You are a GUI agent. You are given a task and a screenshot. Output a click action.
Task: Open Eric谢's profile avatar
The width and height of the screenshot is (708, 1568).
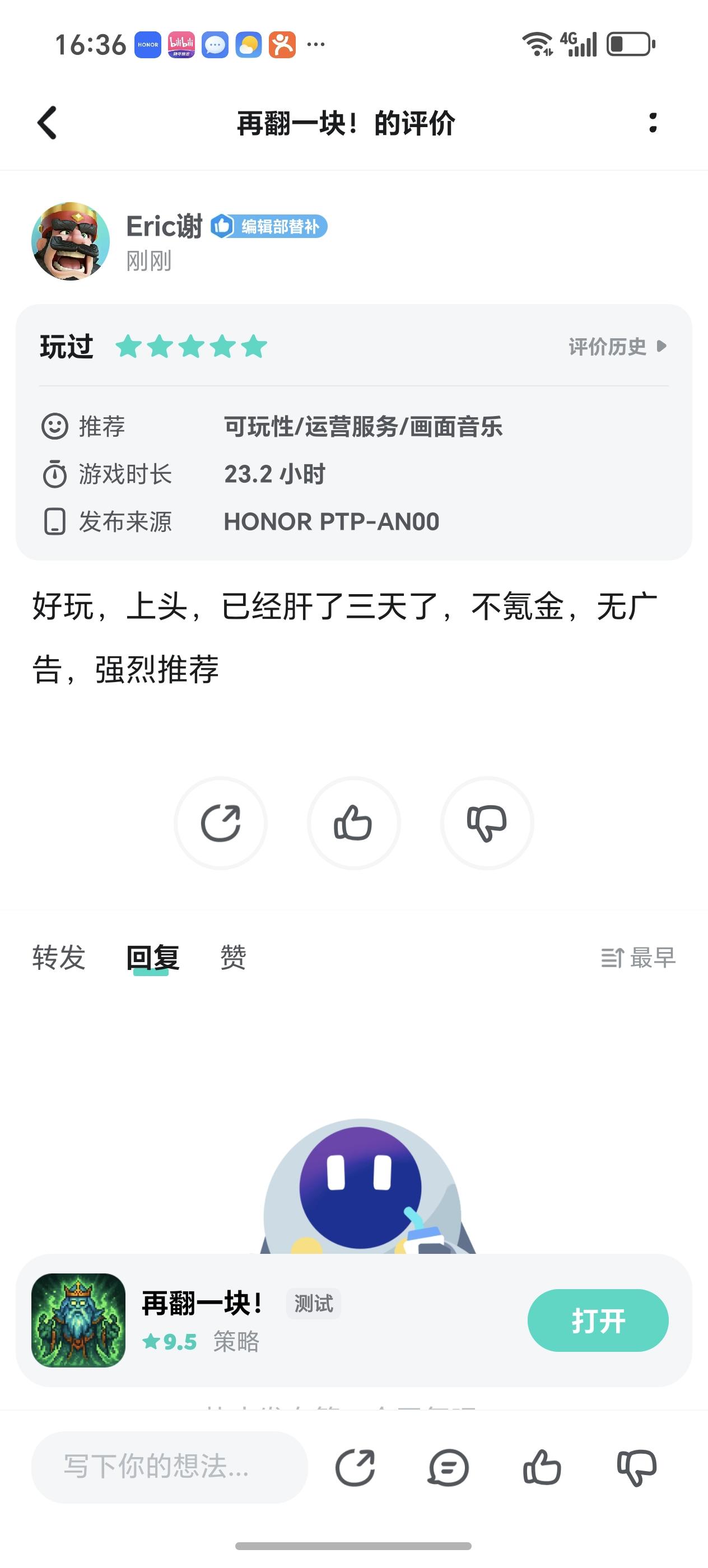coord(71,241)
